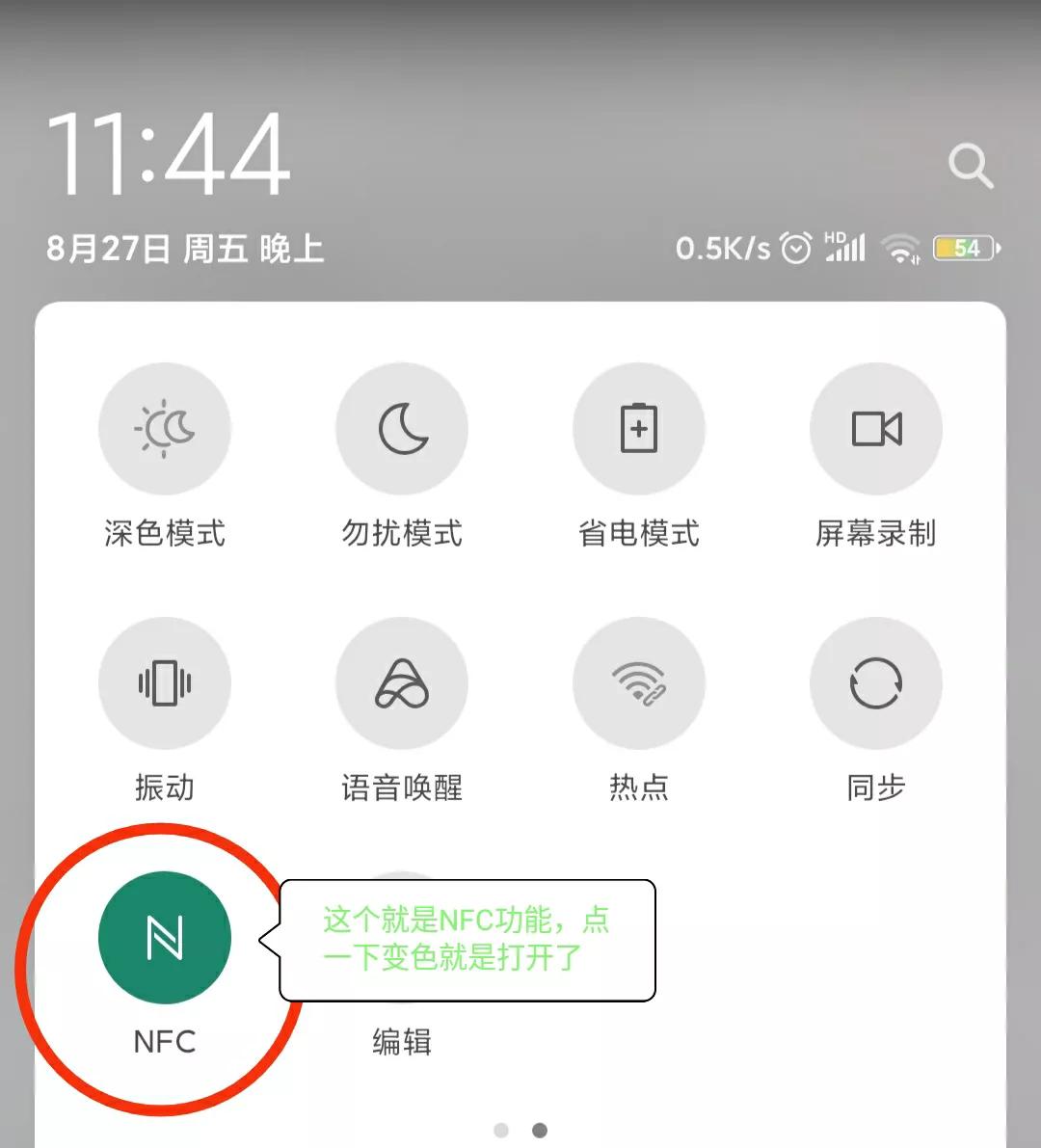Enable 深色模式 dark mode
The image size is (1041, 1148).
pos(165,429)
